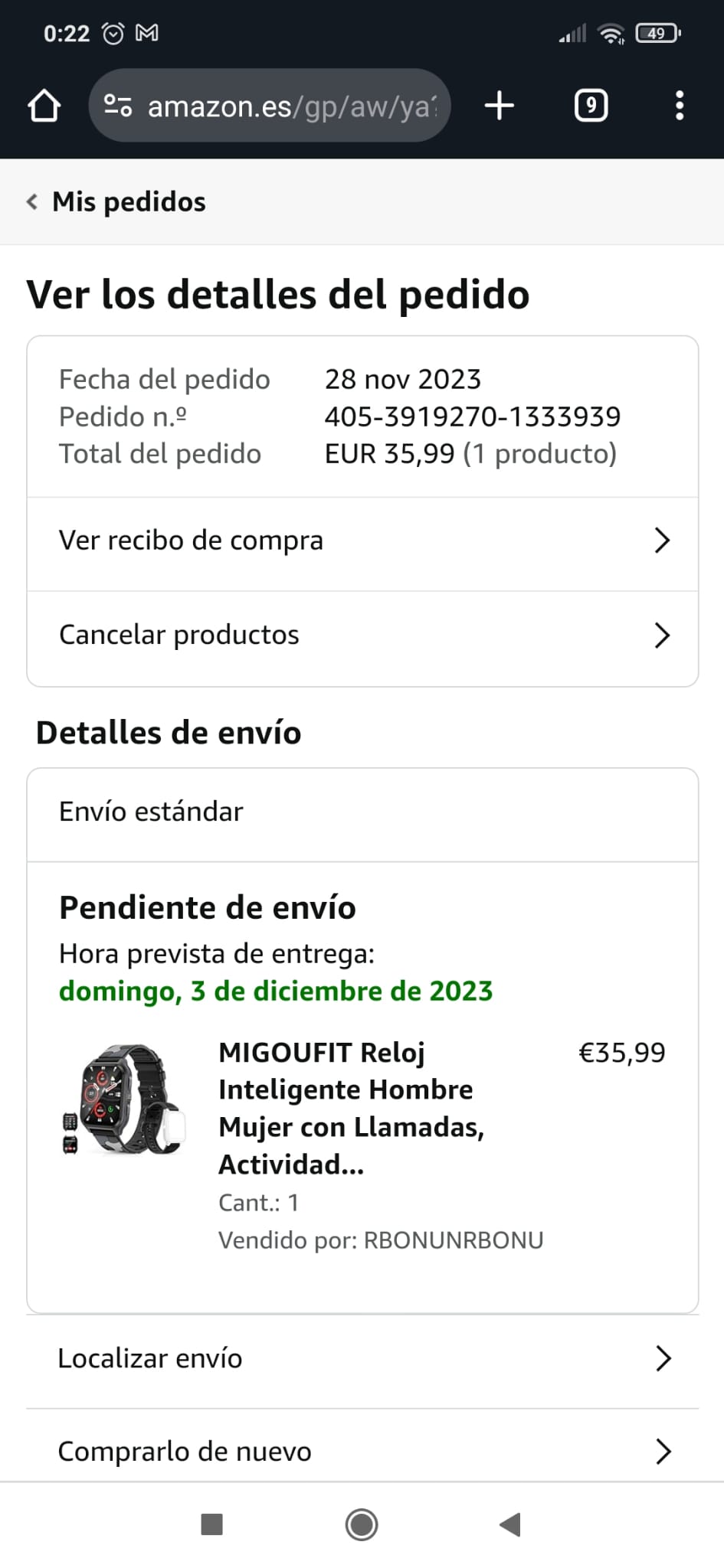Tap the system back button
The width and height of the screenshot is (724, 1568).
point(510,1524)
